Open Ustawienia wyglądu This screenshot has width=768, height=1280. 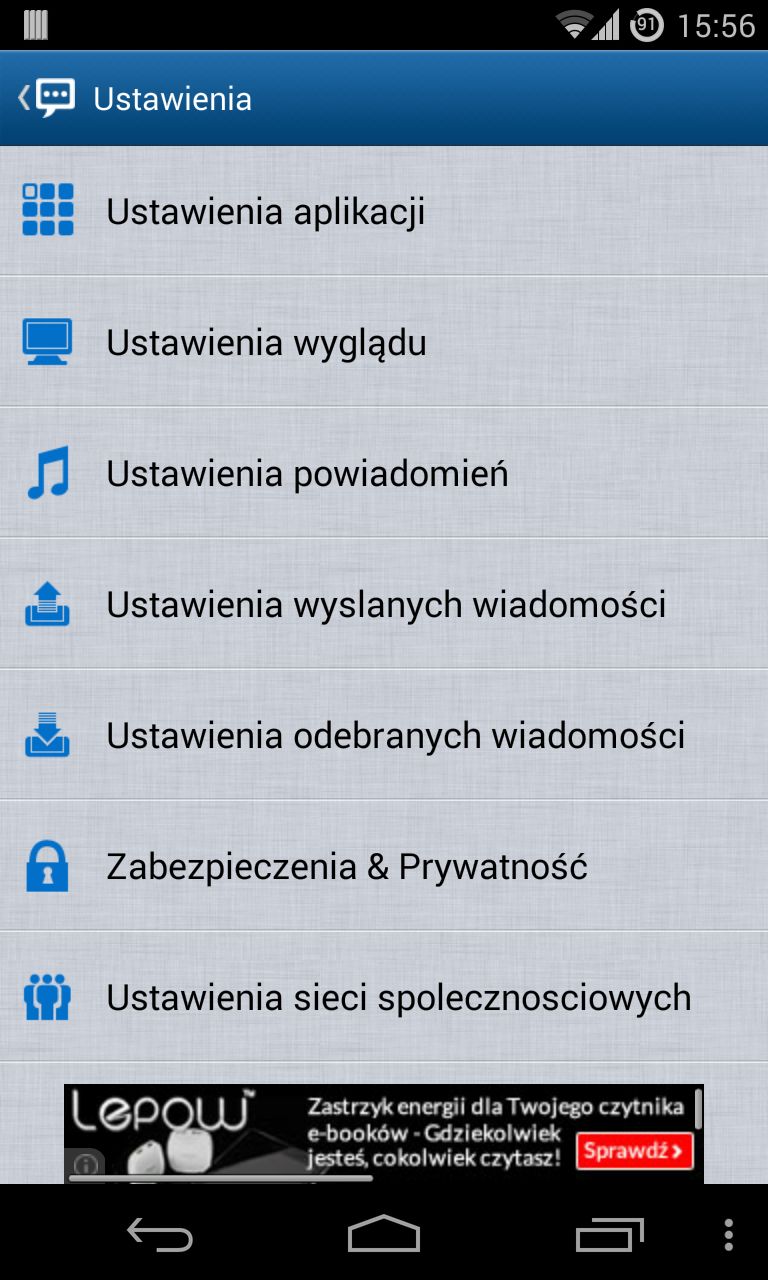[384, 342]
